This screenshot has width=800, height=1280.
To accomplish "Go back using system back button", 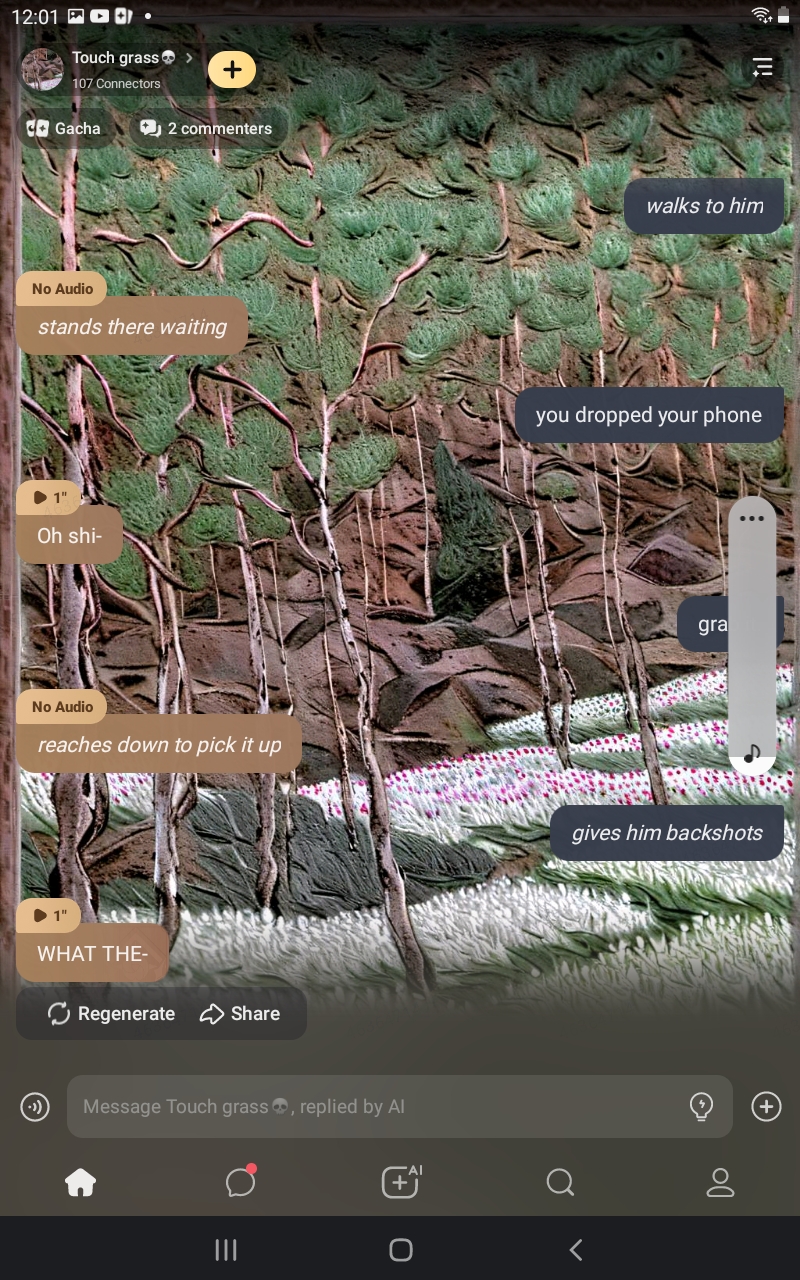I will (575, 1249).
